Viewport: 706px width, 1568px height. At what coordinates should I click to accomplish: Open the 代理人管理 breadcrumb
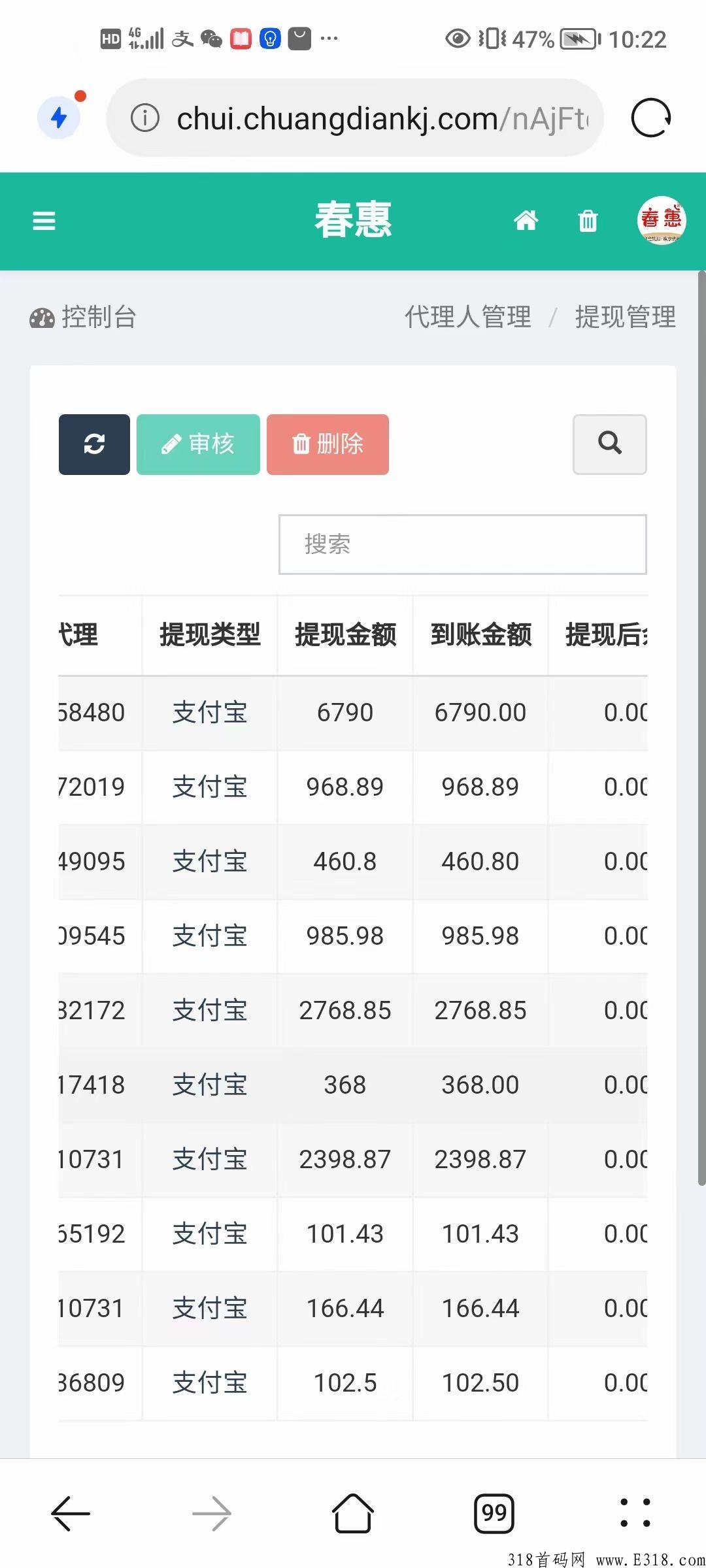click(468, 317)
